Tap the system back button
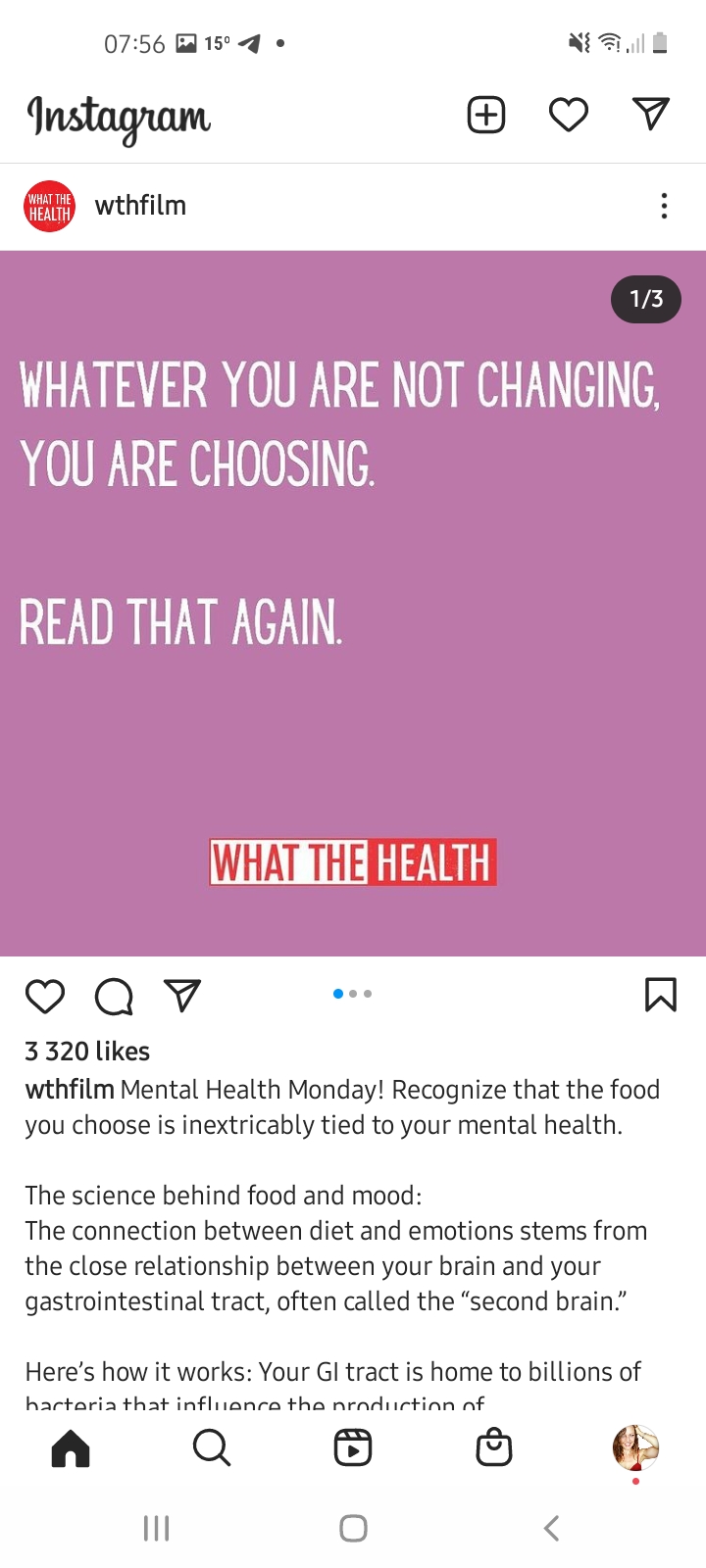This screenshot has width=706, height=1568. (x=551, y=1528)
